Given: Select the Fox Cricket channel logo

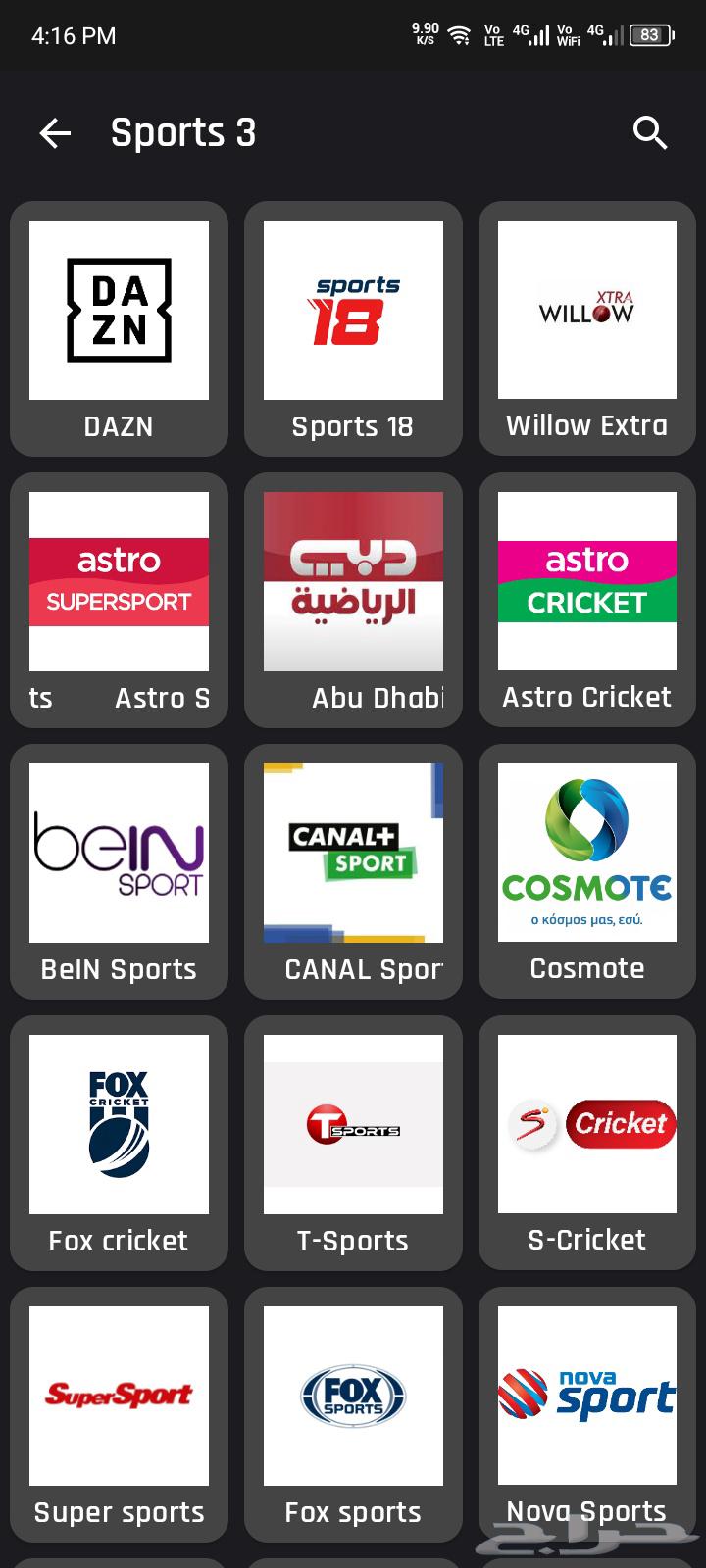Looking at the screenshot, I should (119, 1123).
